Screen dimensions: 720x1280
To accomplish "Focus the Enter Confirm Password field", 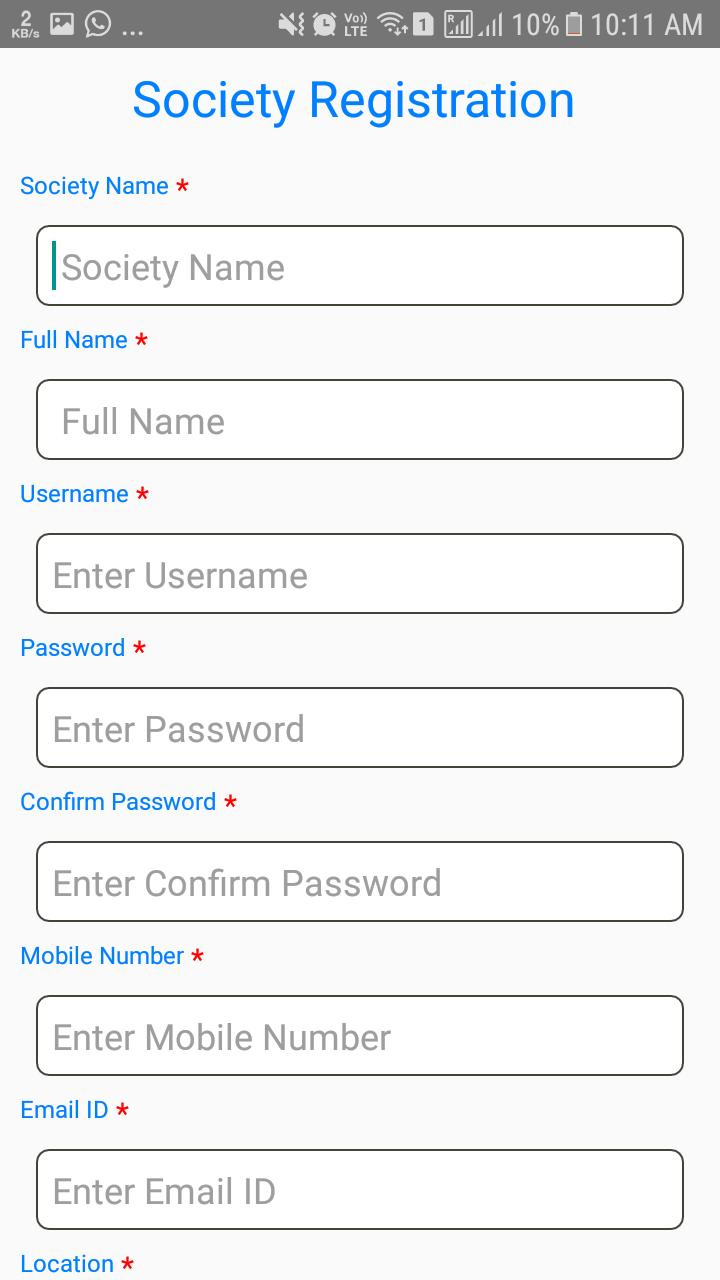I will tap(360, 882).
